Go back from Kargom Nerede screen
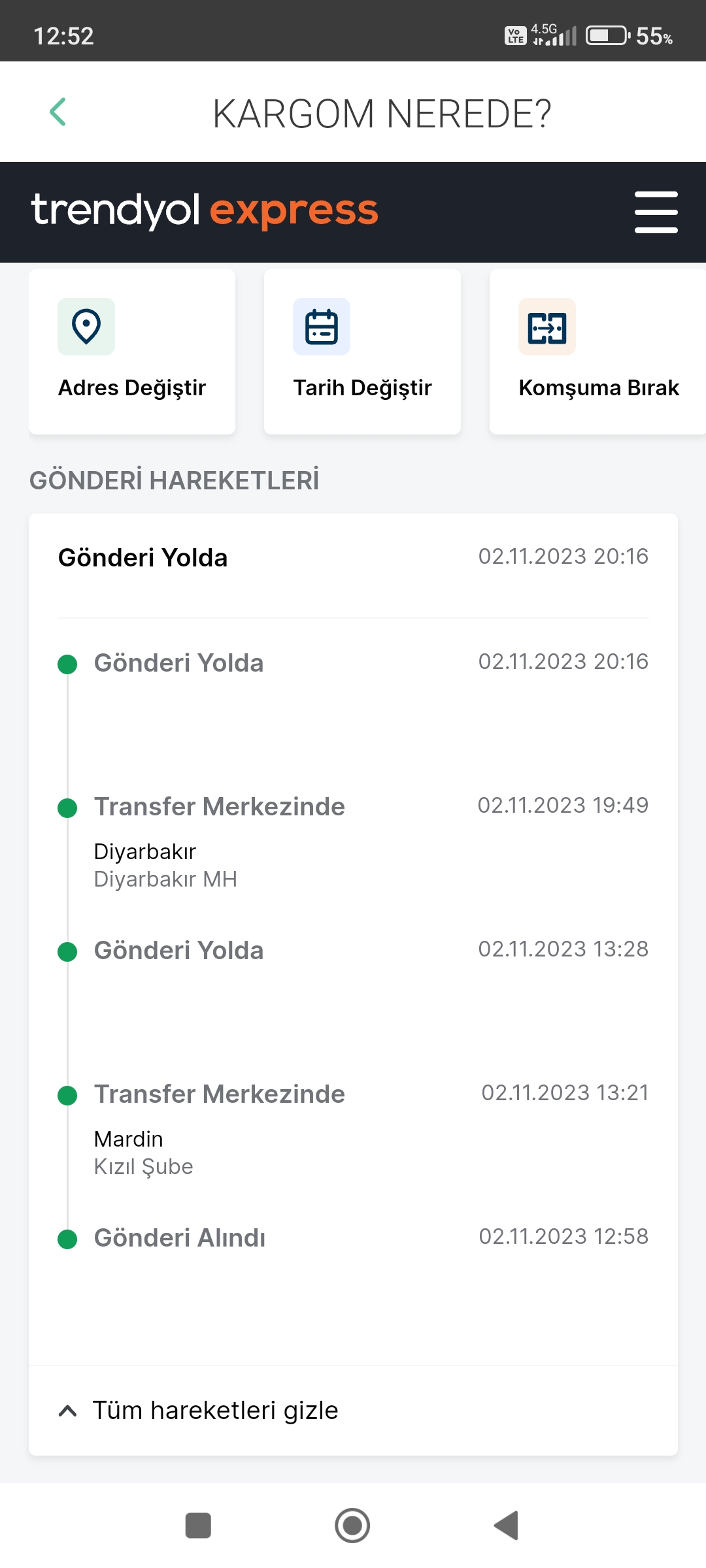 58,112
